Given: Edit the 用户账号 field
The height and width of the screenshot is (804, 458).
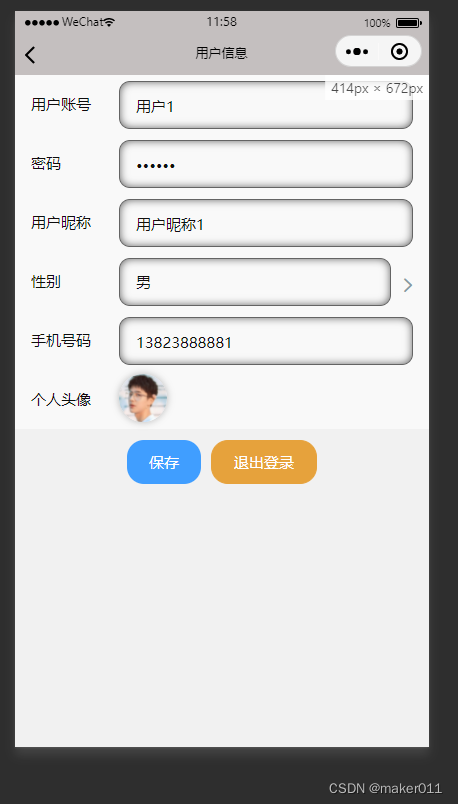Looking at the screenshot, I should 266,105.
